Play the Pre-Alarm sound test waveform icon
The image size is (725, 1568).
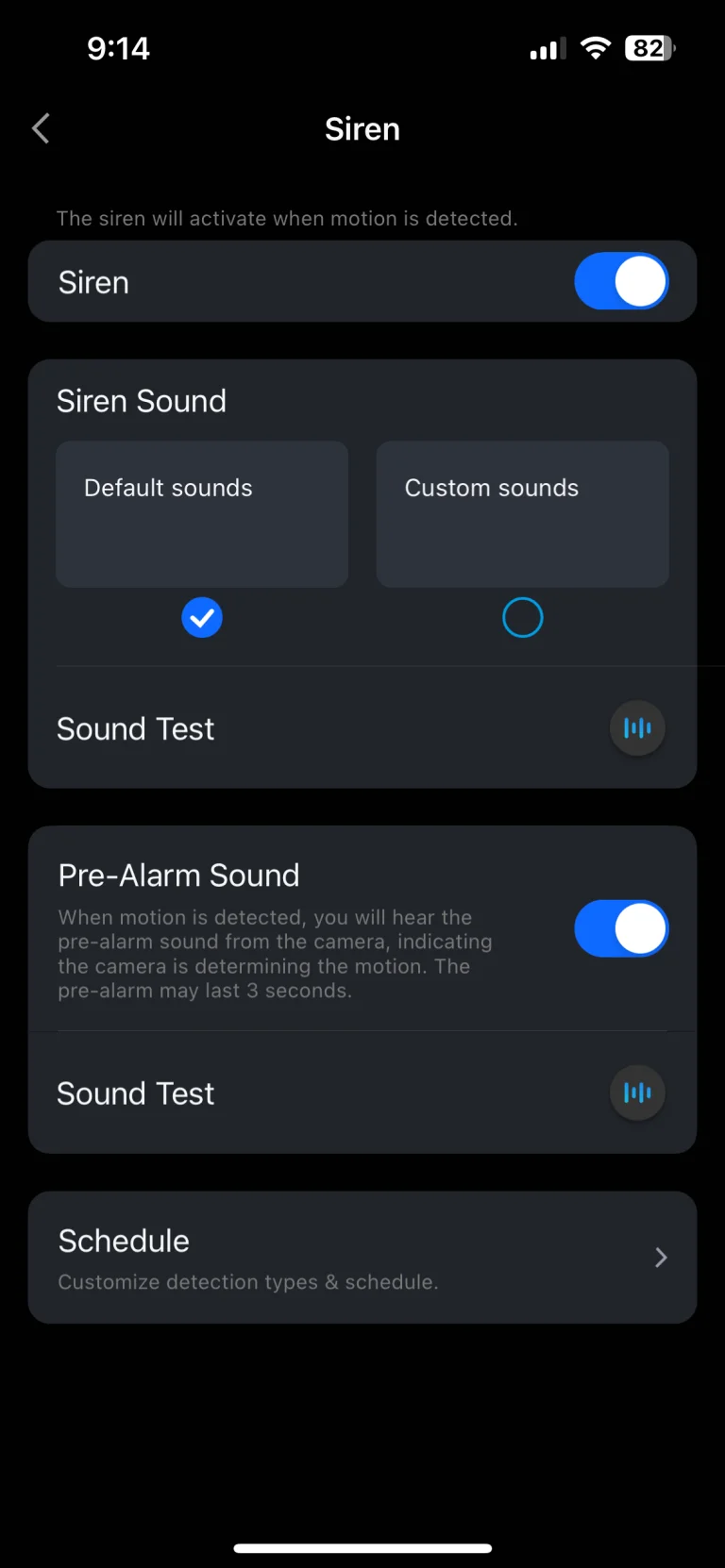click(x=637, y=1093)
